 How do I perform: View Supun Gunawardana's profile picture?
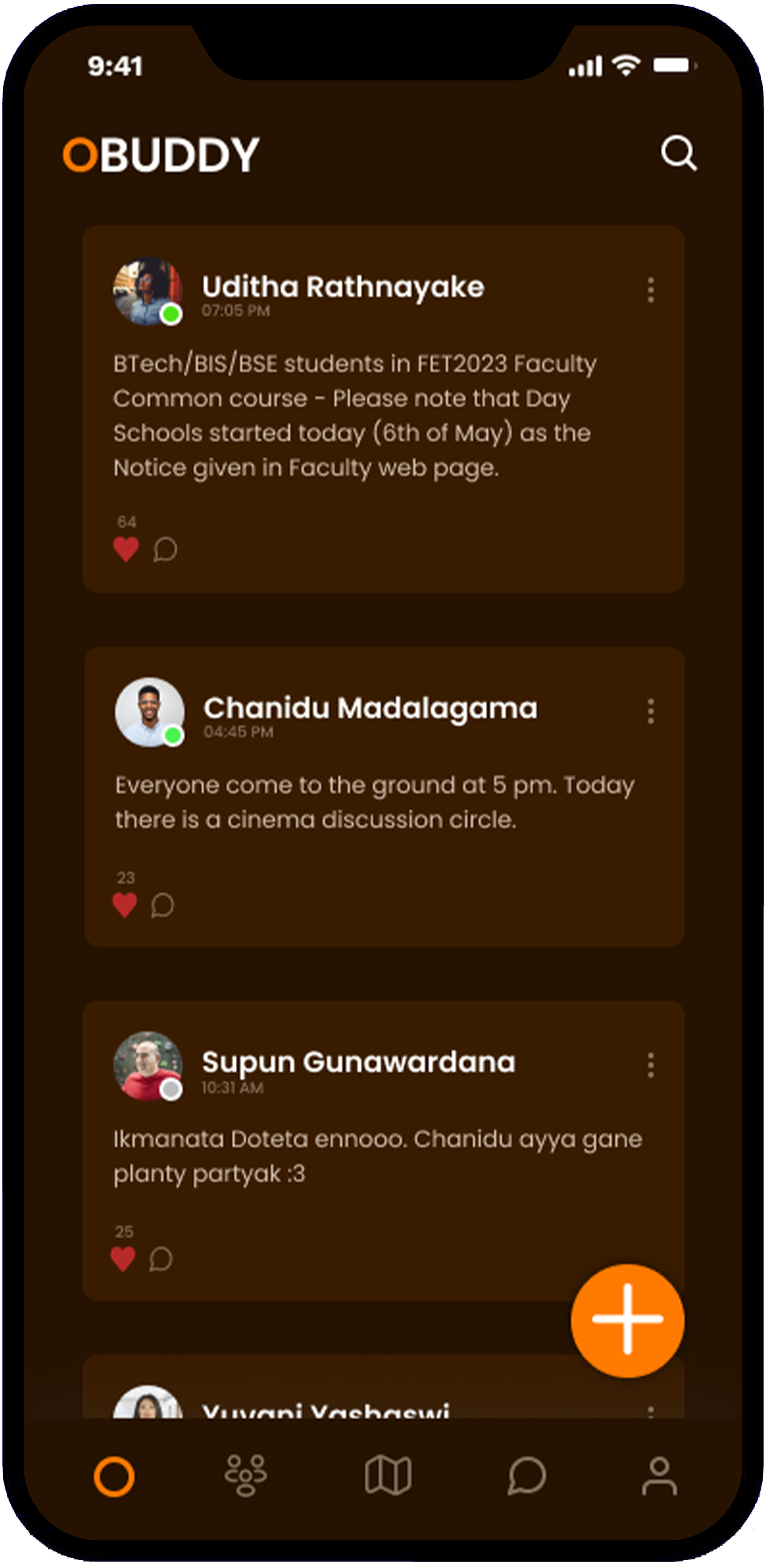[x=147, y=1066]
